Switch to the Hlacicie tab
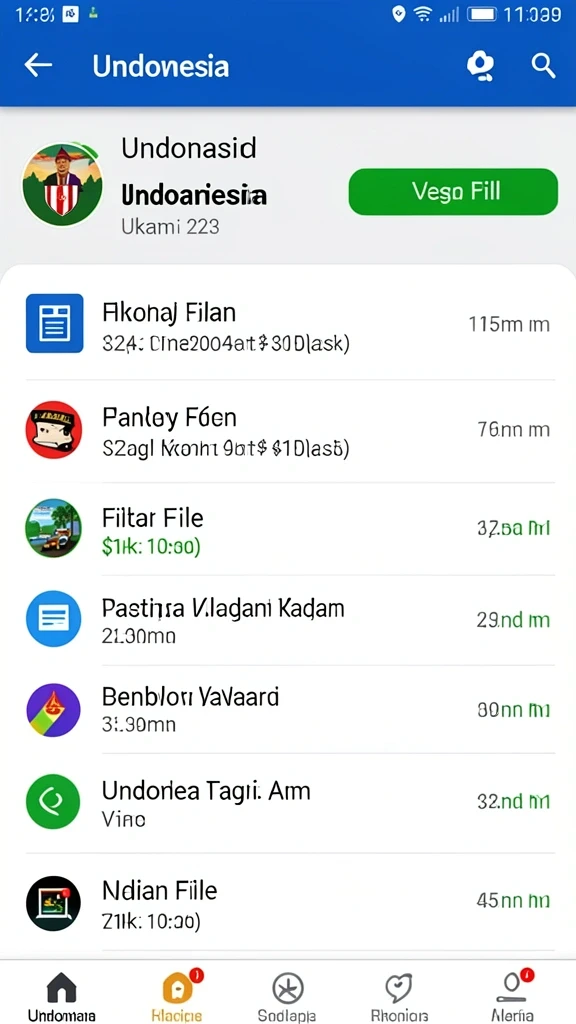 point(176,995)
